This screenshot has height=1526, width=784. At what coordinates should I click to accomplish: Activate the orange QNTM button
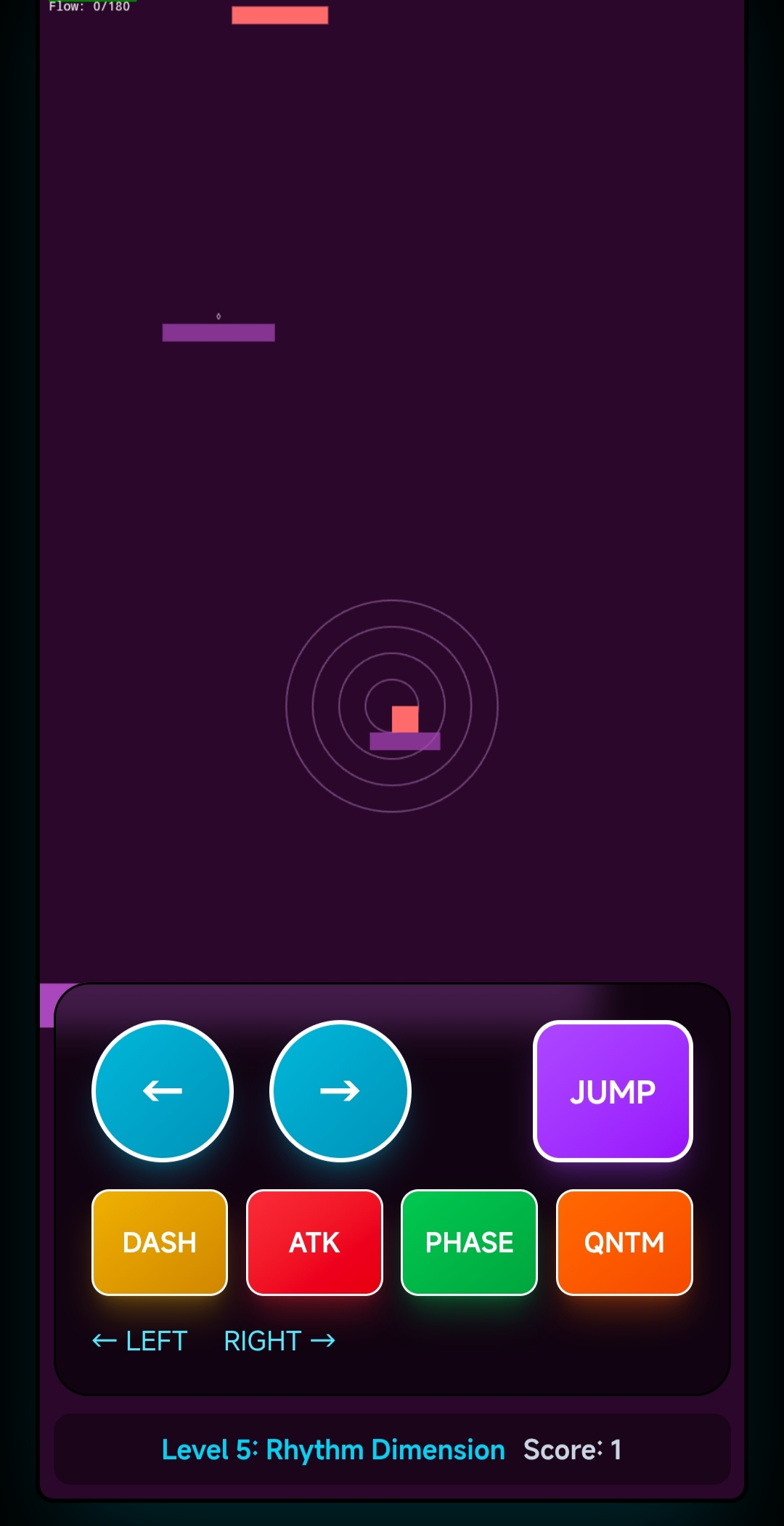tap(624, 1242)
